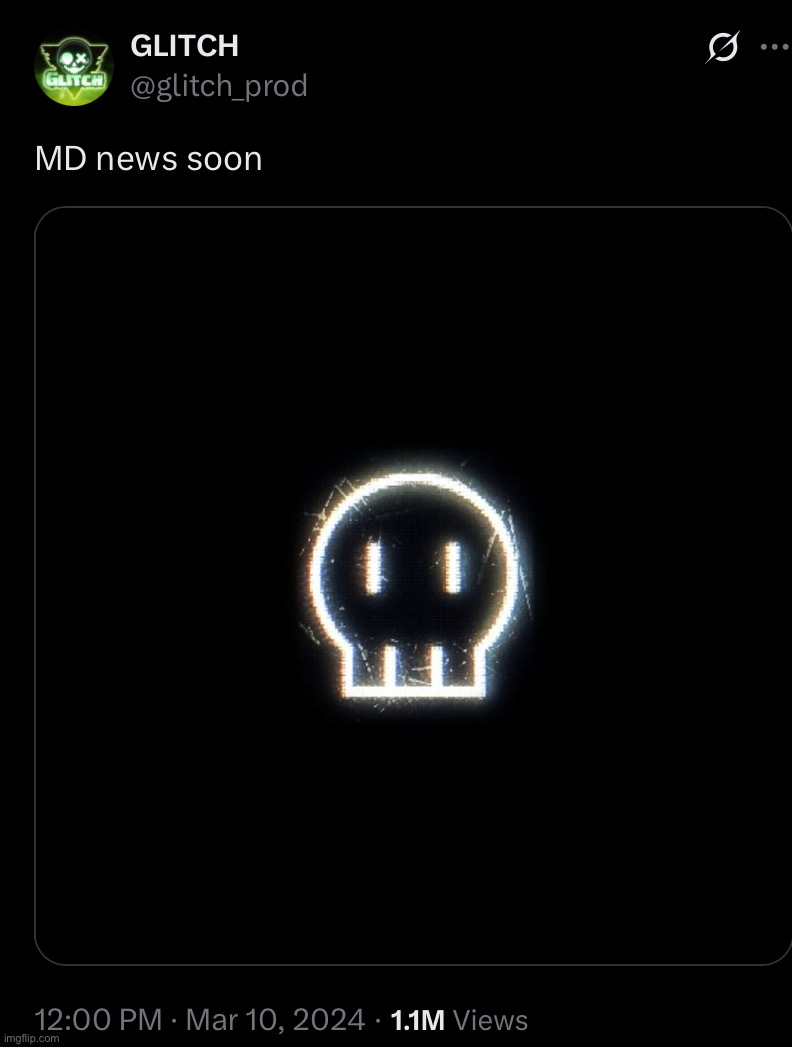The height and width of the screenshot is (1047, 792).
Task: Open the post overflow menu
Action: (775, 46)
